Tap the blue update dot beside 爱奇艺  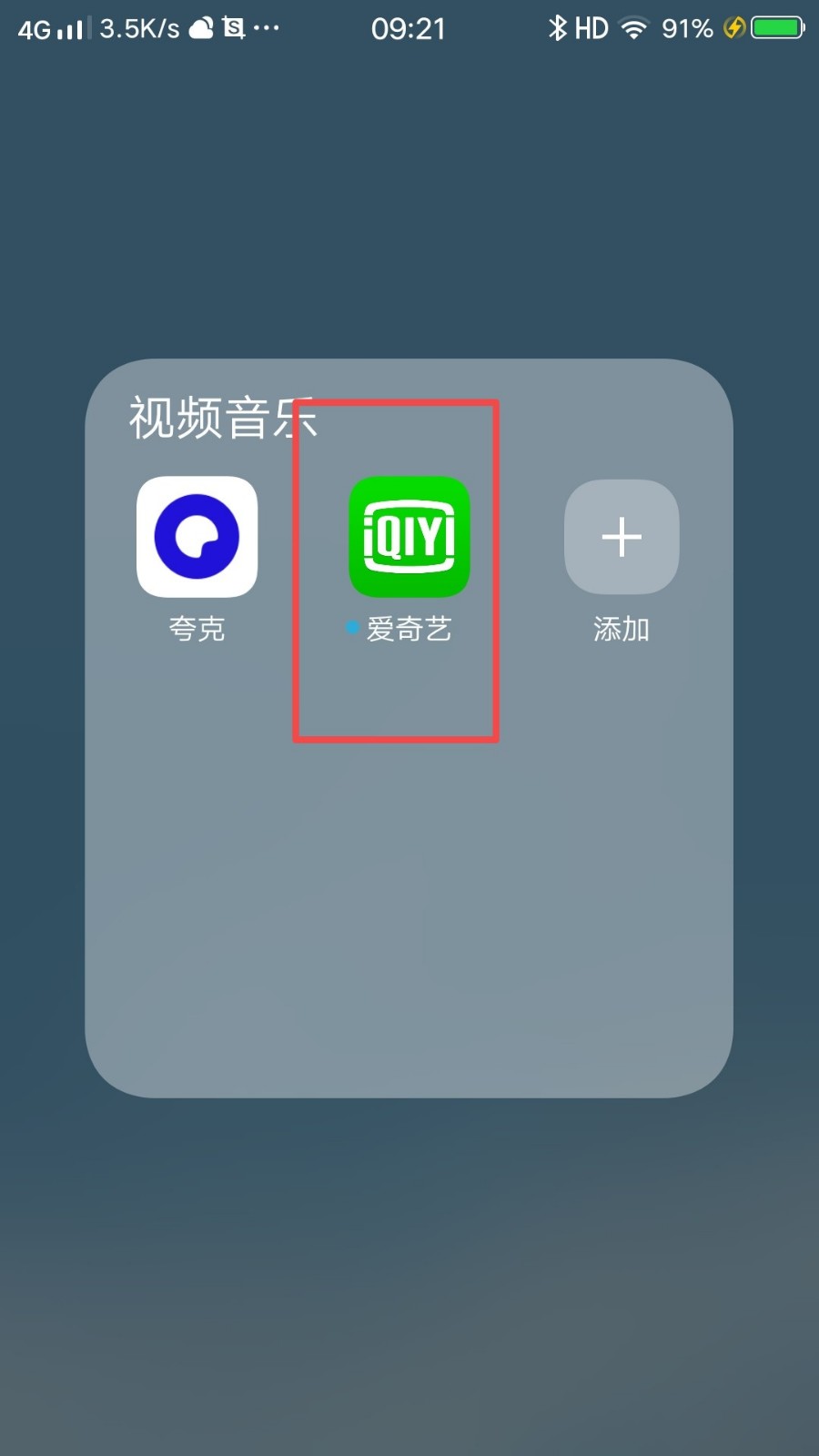point(353,626)
